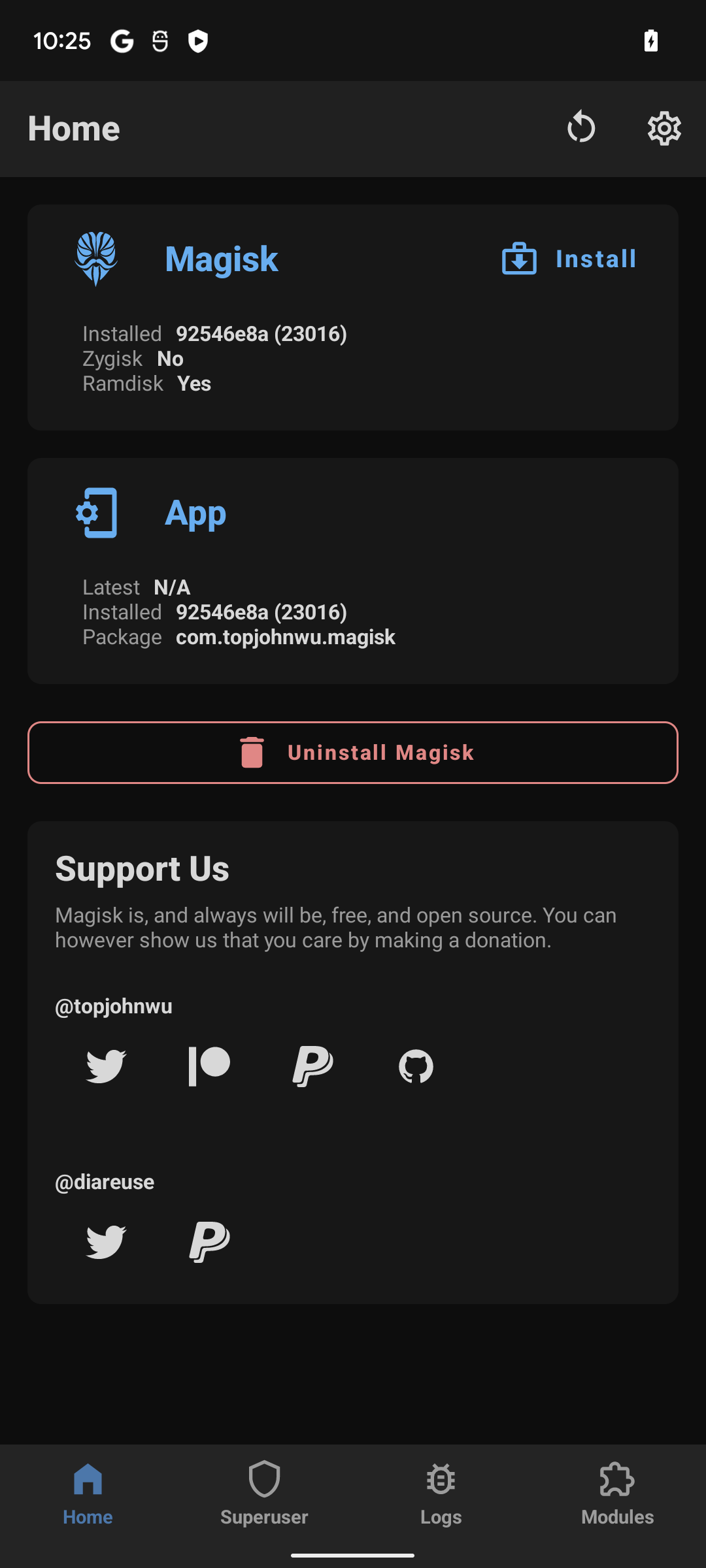Open the settings gear
This screenshot has height=1568, width=706.
[664, 128]
